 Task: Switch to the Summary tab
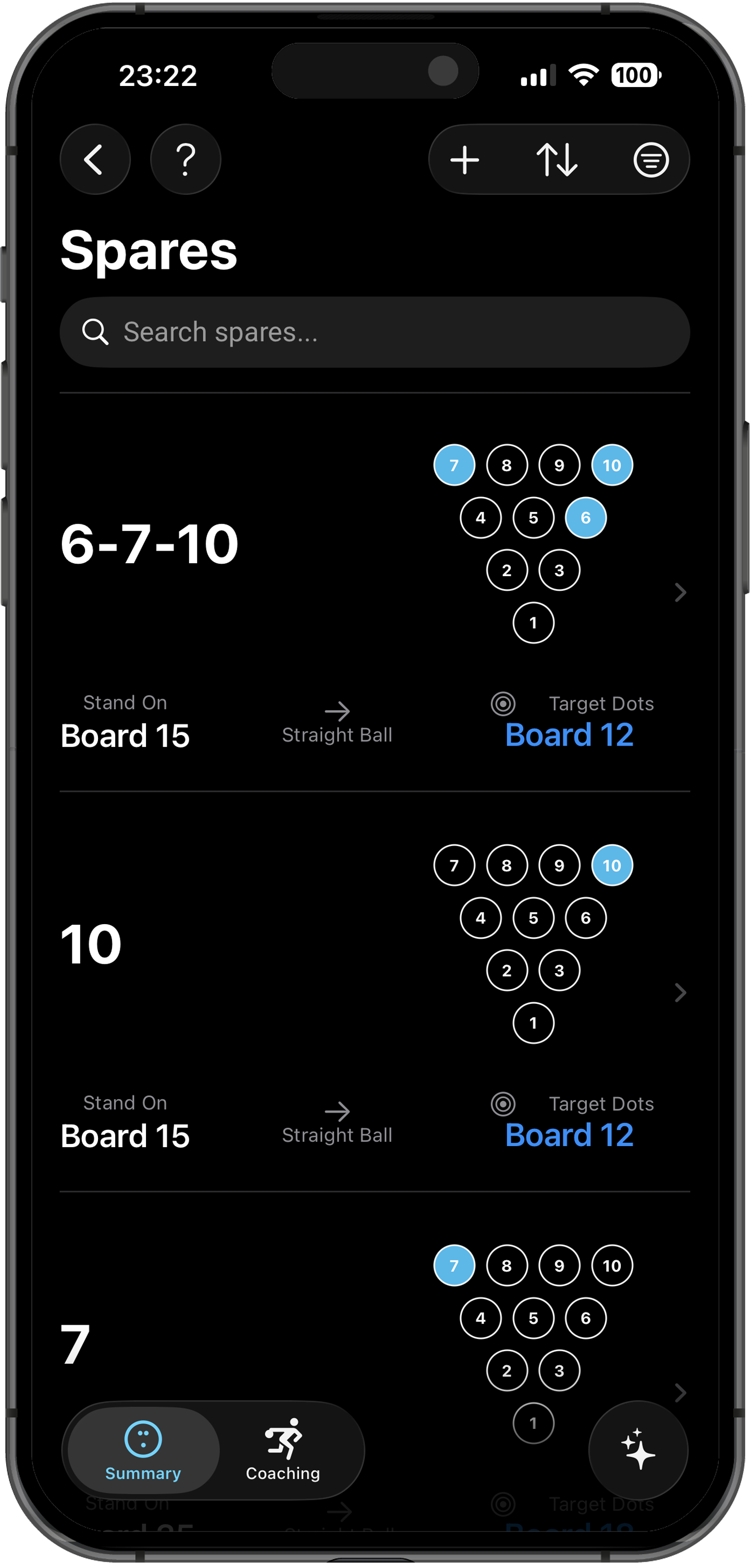(x=143, y=1450)
